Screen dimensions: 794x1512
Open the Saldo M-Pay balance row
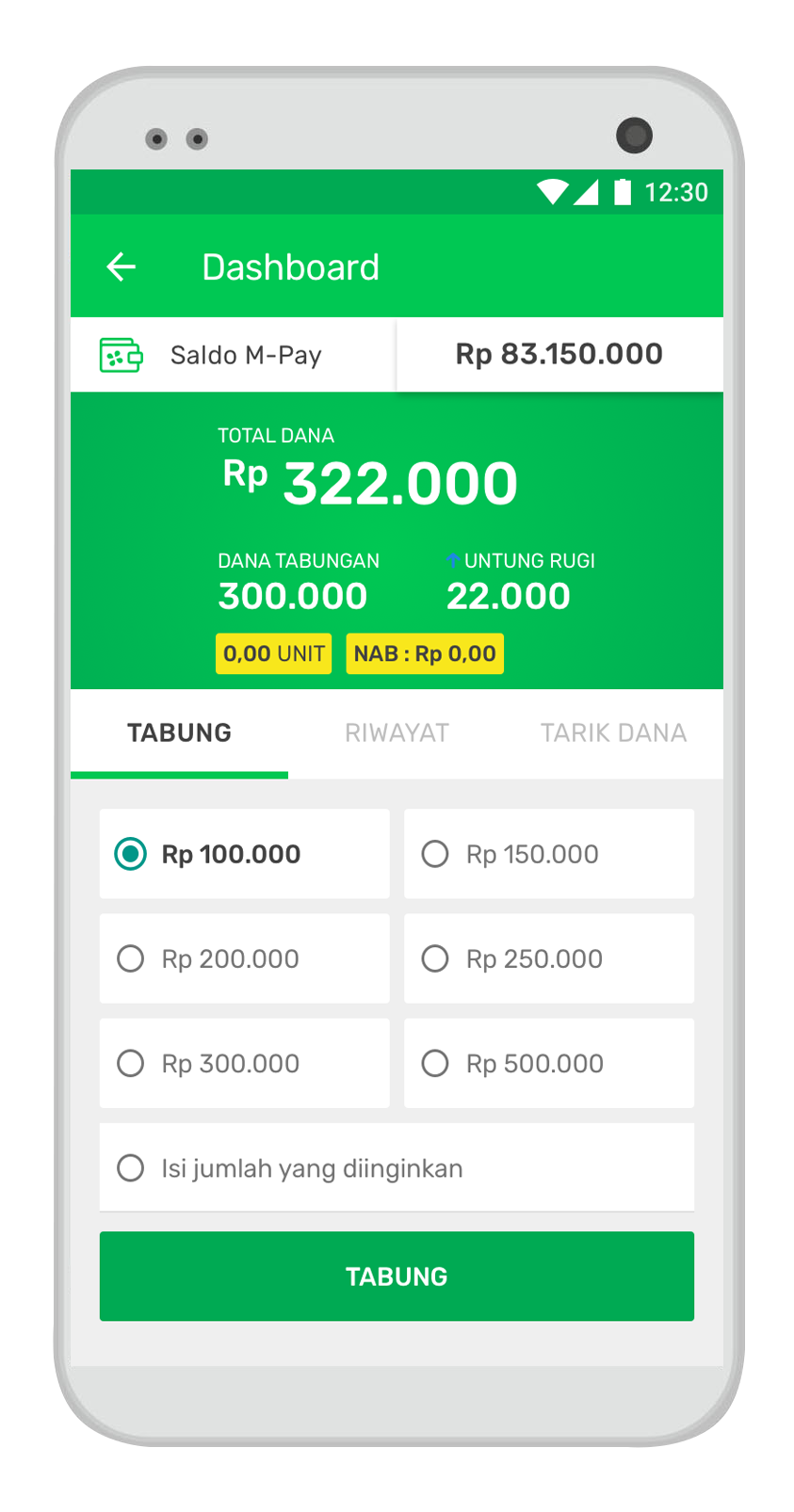pyautogui.click(x=397, y=355)
